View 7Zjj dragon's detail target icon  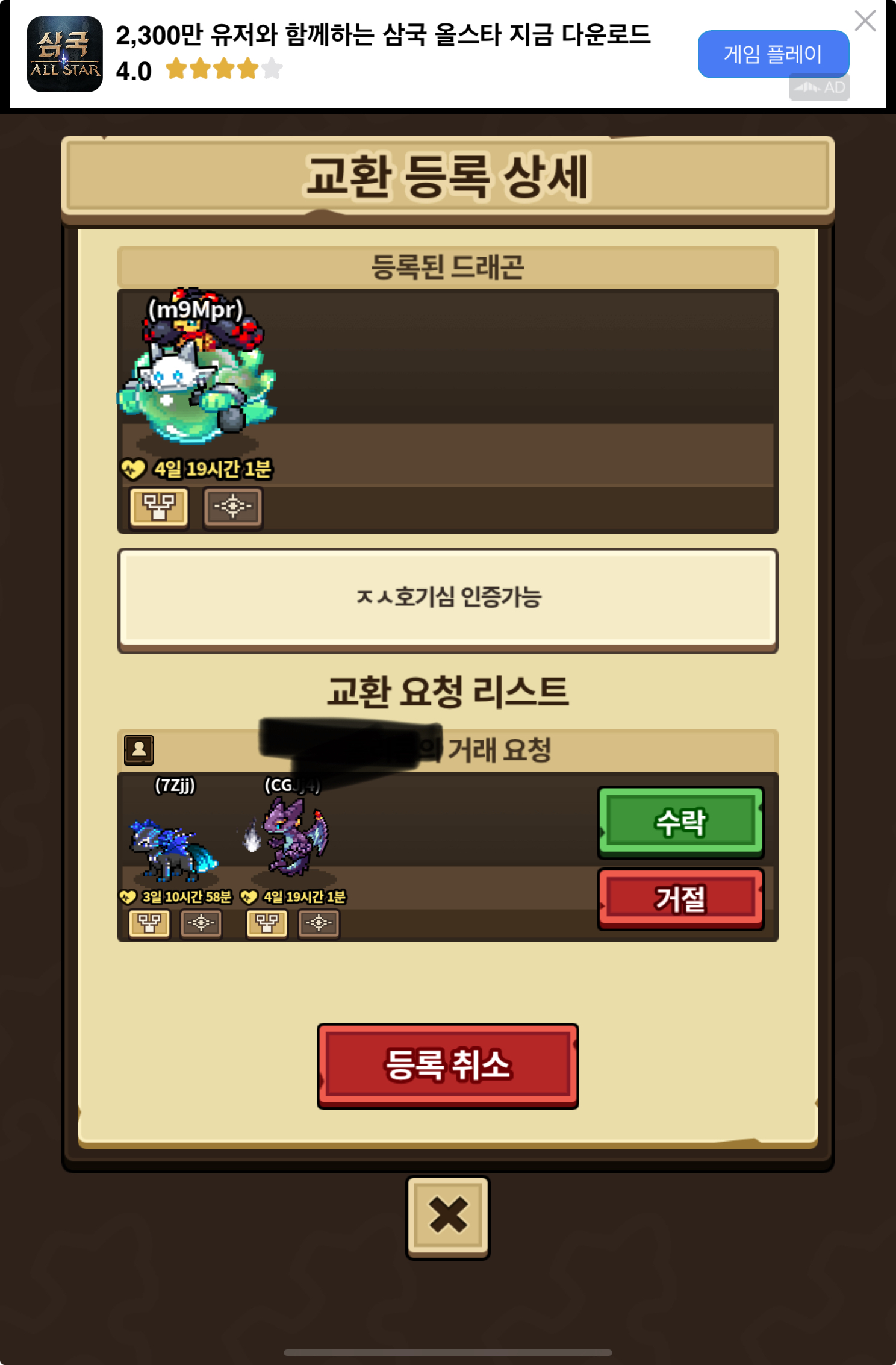click(202, 923)
